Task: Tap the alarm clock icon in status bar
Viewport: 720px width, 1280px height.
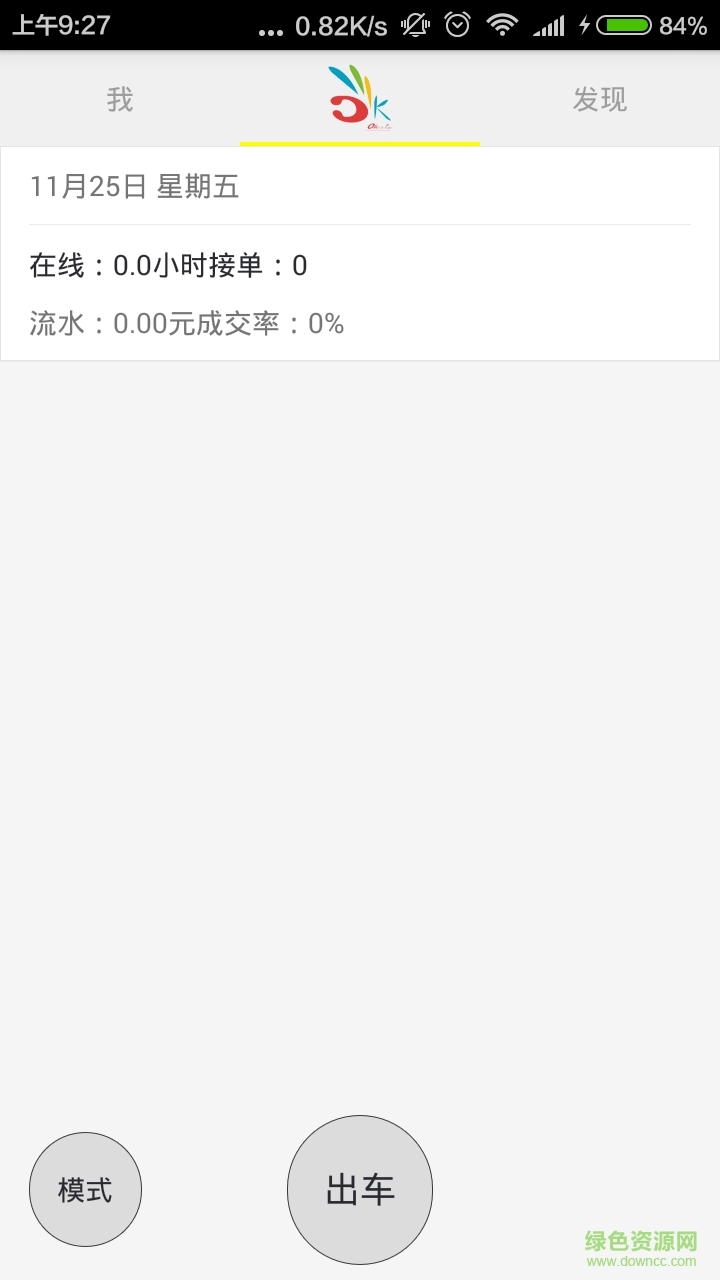Action: tap(455, 25)
